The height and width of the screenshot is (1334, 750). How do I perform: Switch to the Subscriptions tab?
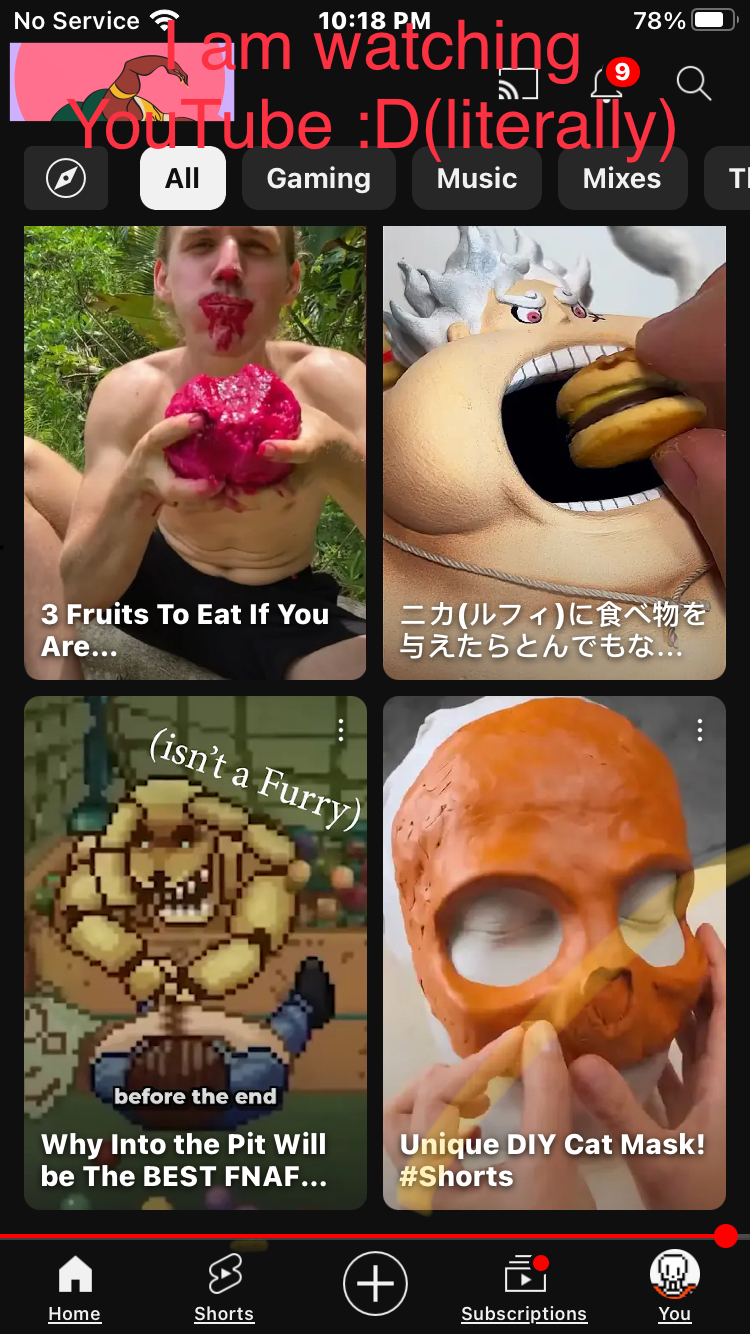[x=523, y=1288]
